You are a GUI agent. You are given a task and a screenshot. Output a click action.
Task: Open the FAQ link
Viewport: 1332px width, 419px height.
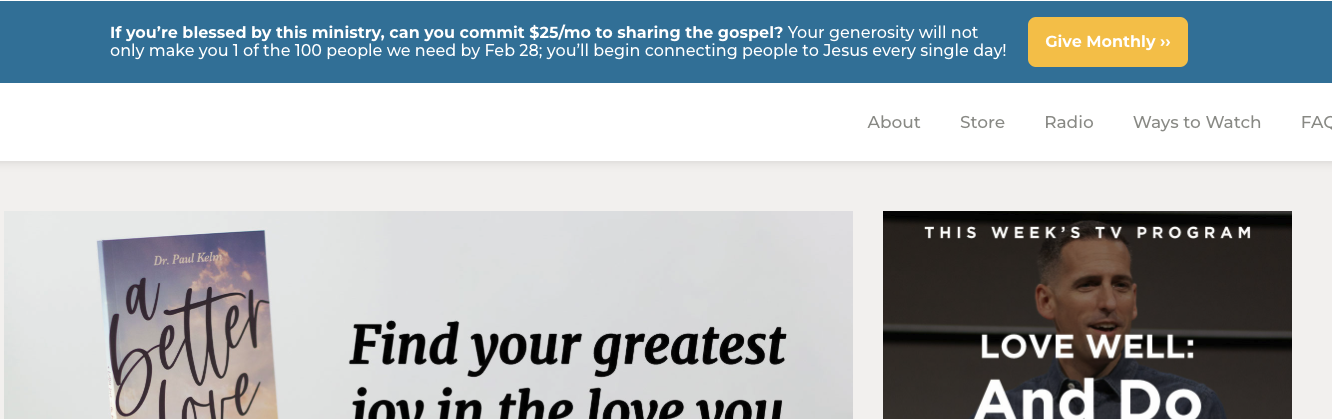coord(1316,122)
